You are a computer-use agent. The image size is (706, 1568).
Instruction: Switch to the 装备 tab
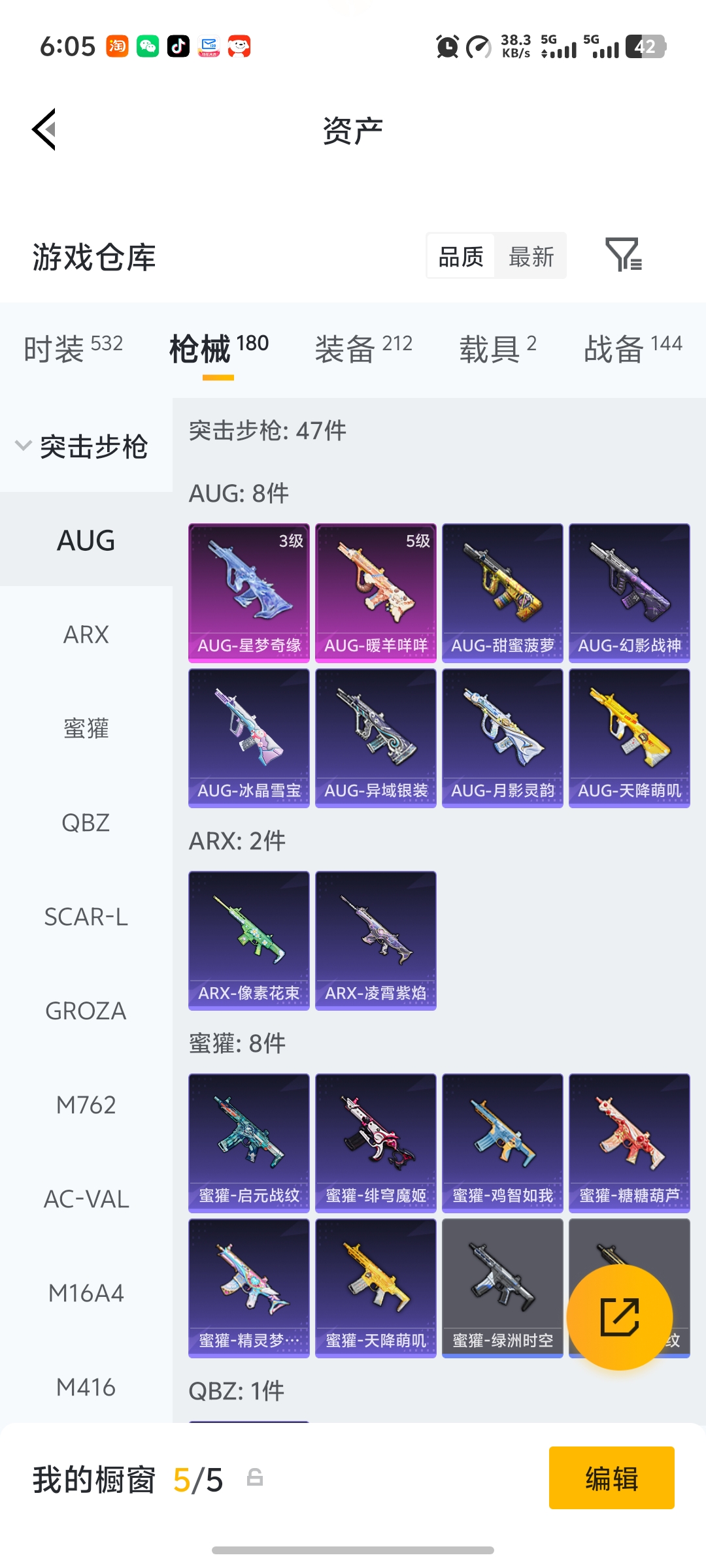click(x=363, y=348)
